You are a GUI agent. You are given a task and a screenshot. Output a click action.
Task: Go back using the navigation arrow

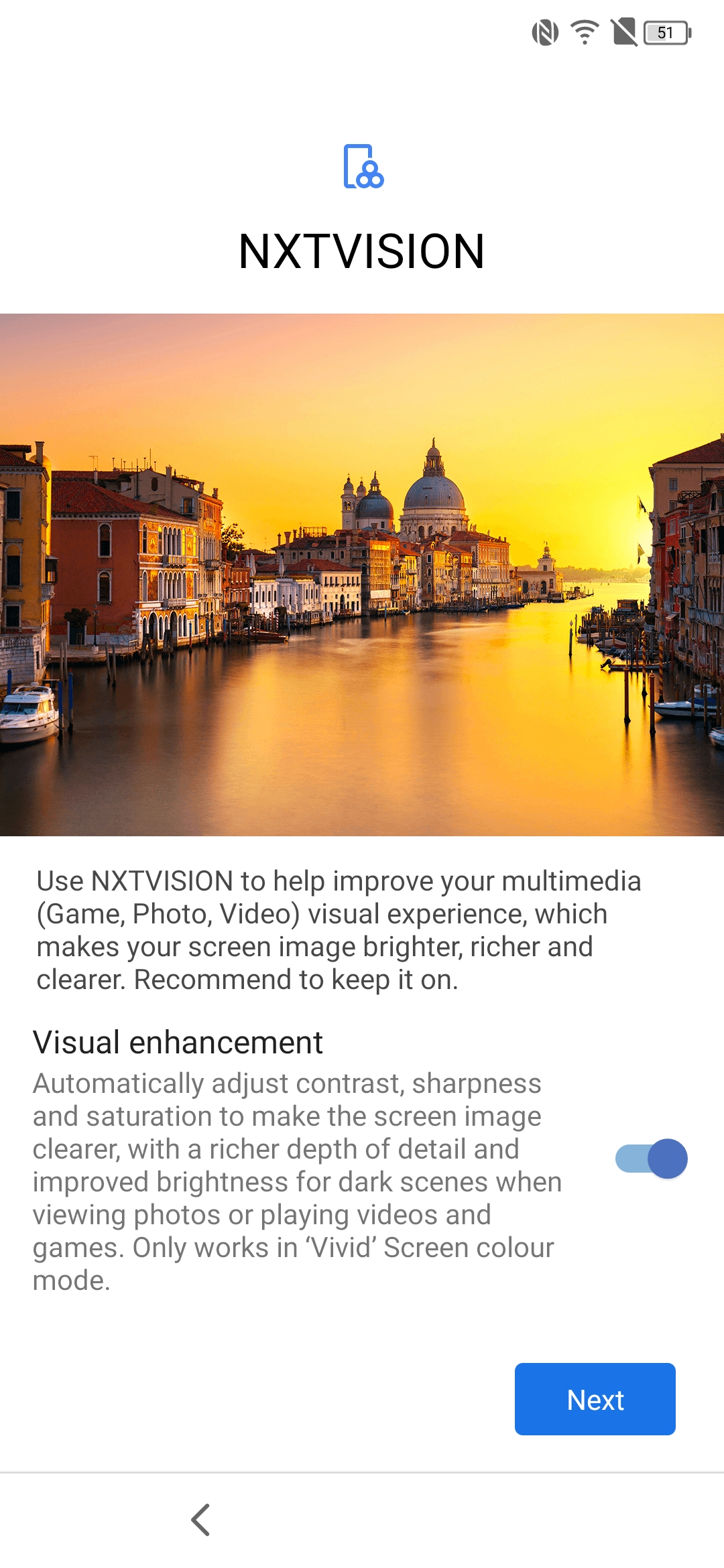[x=200, y=1520]
